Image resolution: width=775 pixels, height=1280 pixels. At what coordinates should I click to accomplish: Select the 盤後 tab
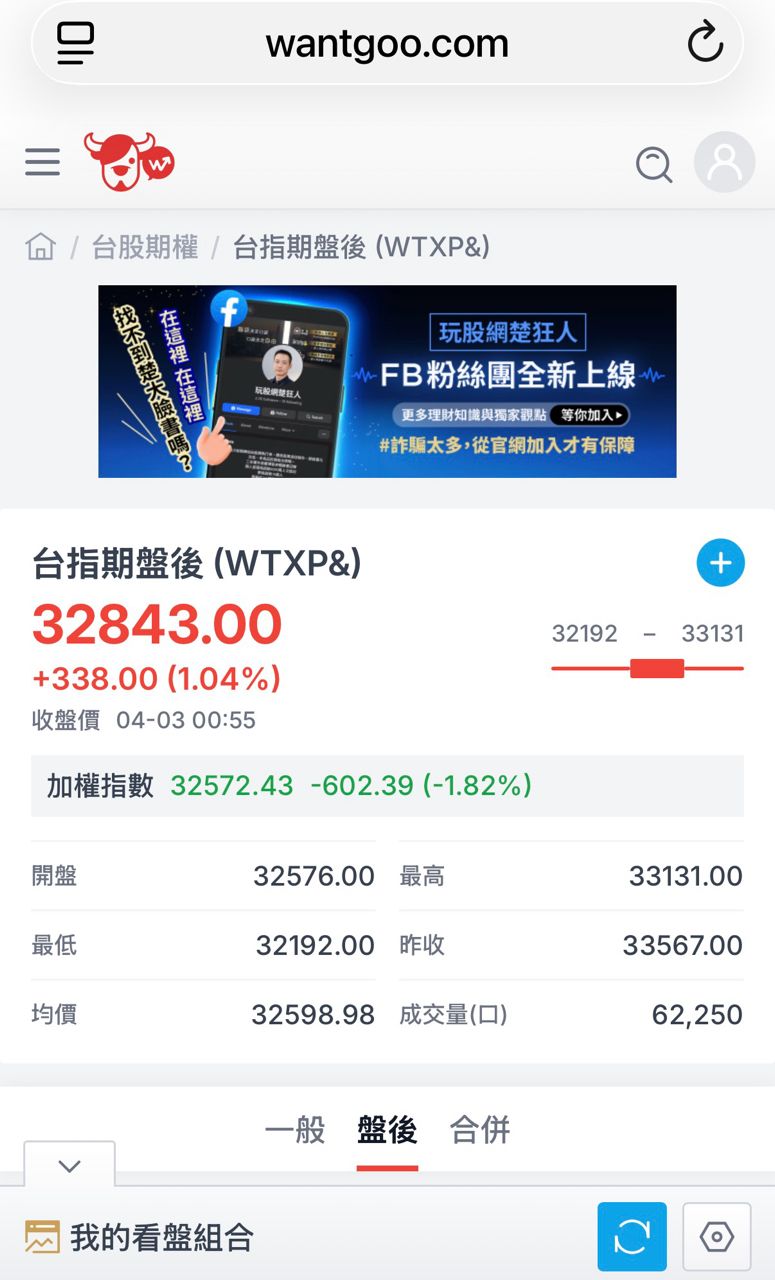pyautogui.click(x=387, y=1130)
